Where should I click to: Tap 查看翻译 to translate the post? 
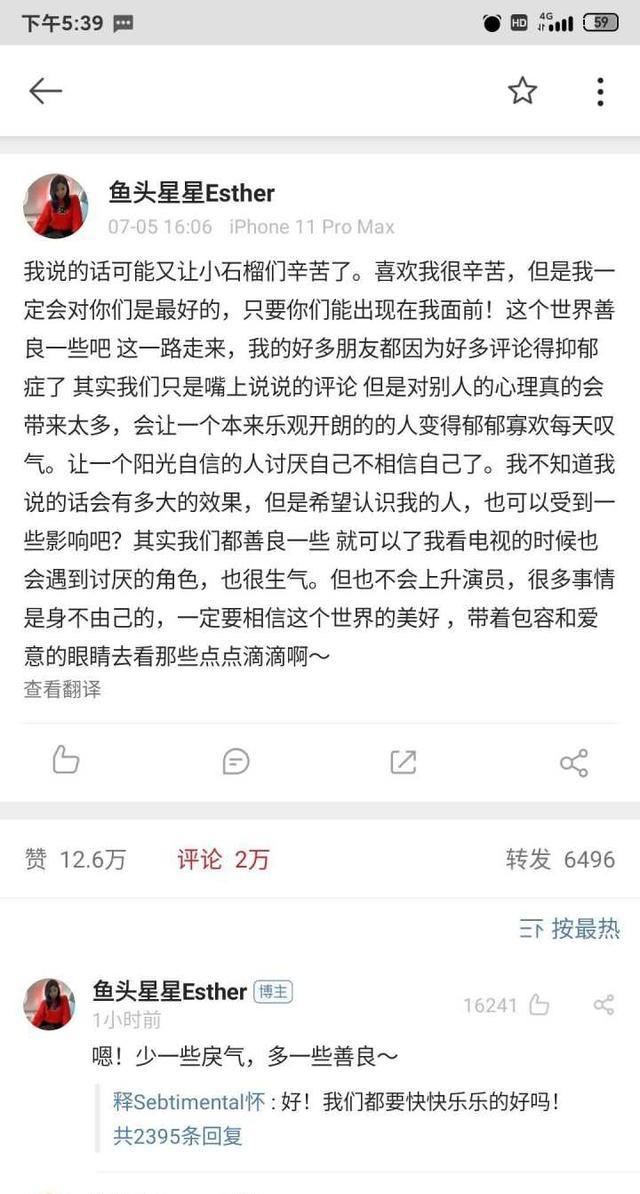click(x=62, y=689)
